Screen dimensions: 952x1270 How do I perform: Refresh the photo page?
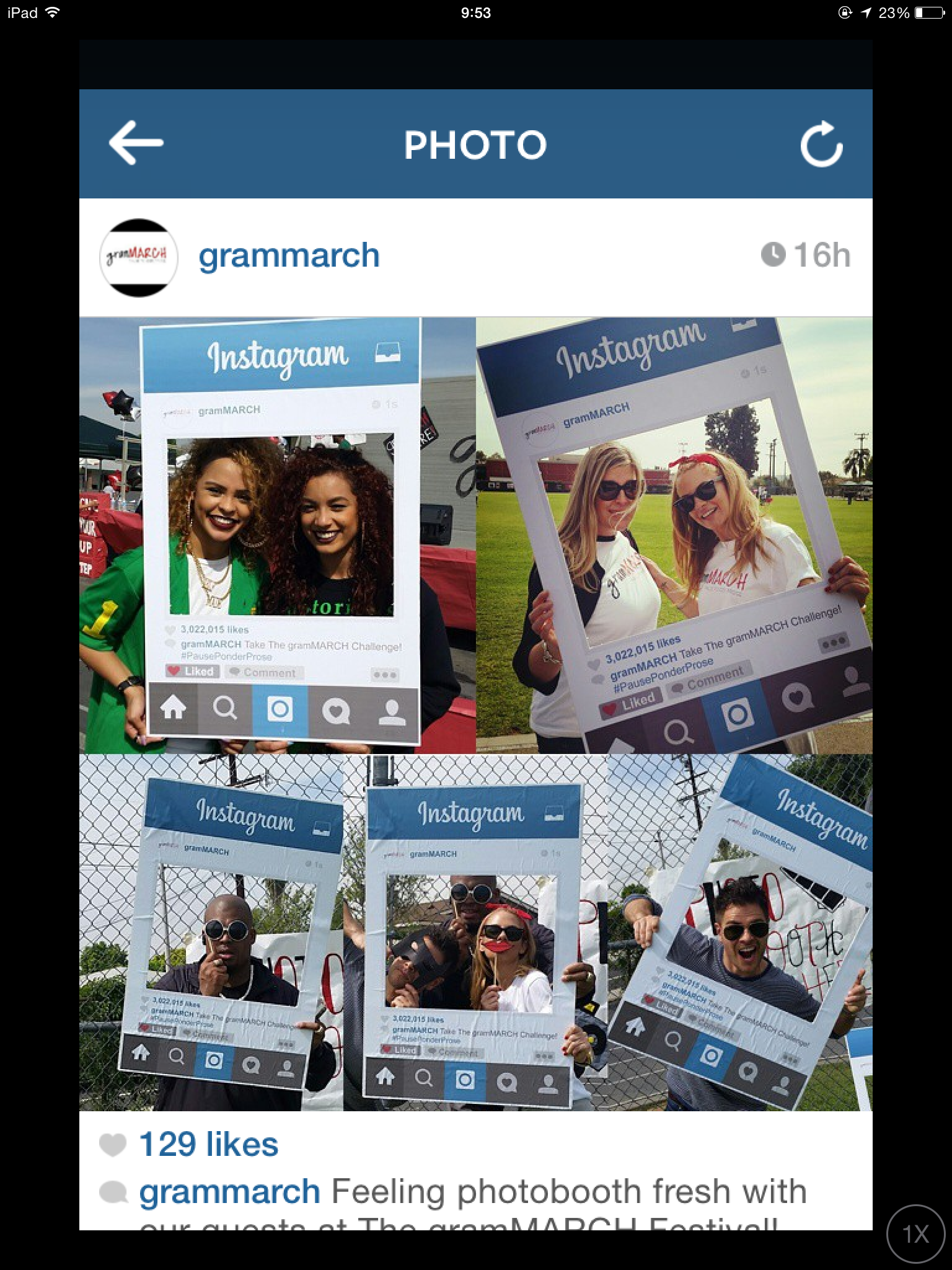tap(821, 144)
